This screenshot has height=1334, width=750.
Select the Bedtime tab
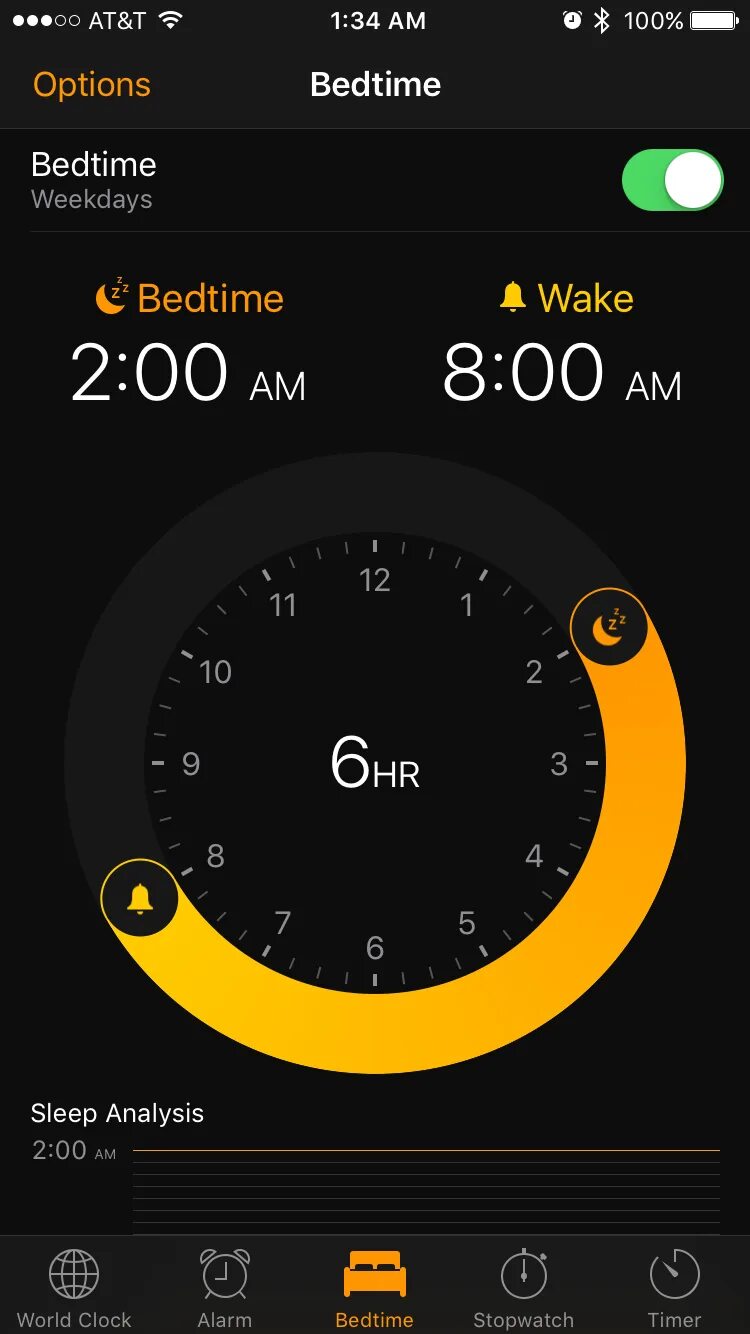pyautogui.click(x=374, y=1288)
